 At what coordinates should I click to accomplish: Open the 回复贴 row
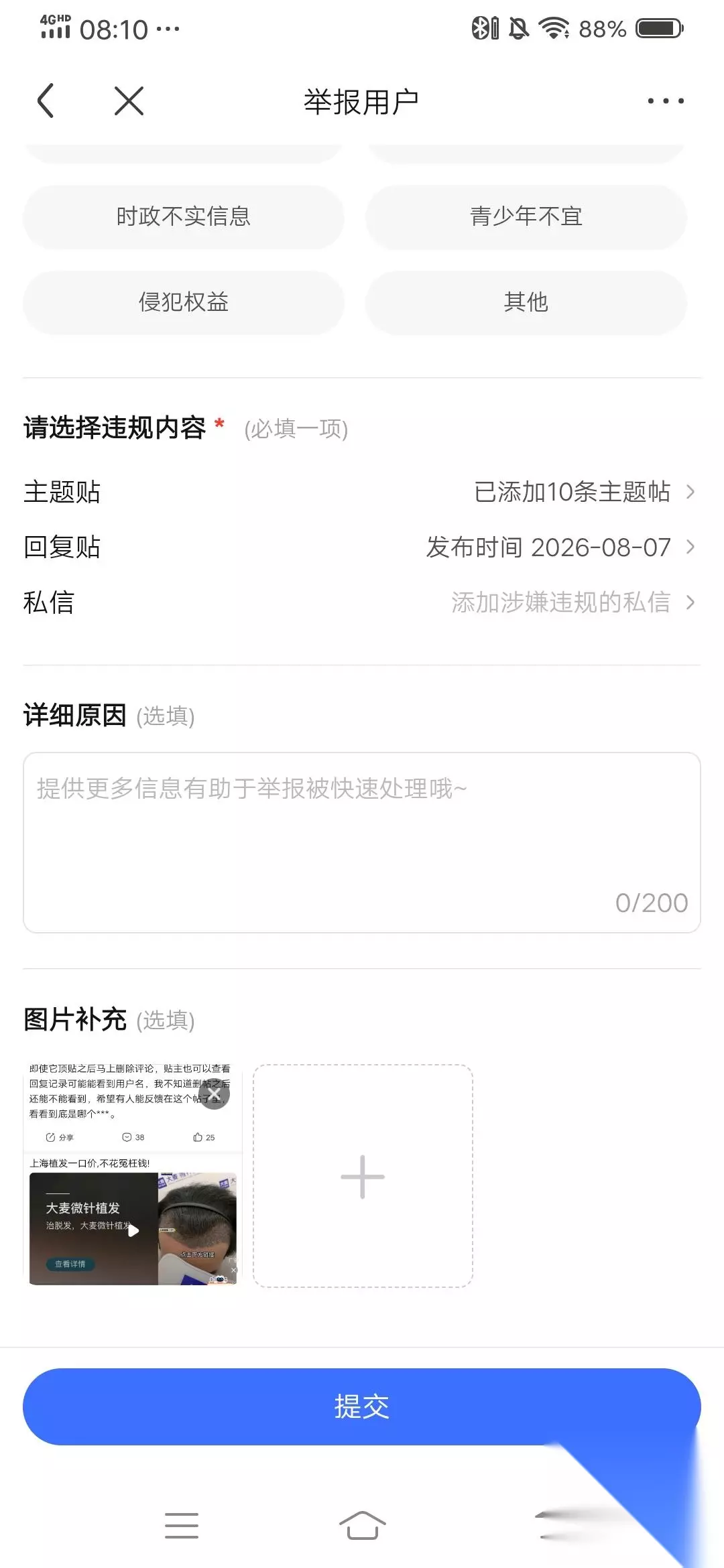[362, 547]
